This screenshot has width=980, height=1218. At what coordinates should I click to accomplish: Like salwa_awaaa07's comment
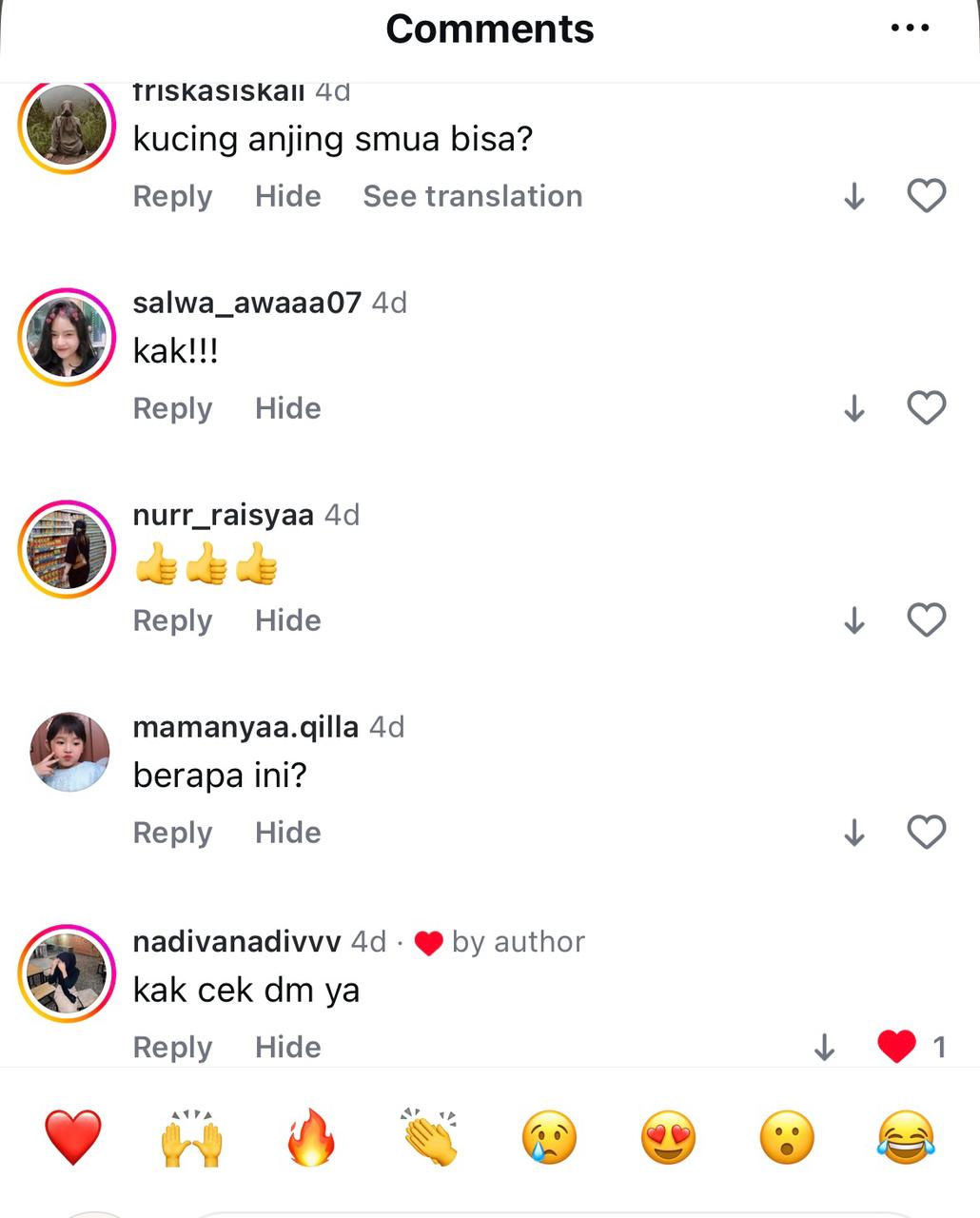(926, 408)
